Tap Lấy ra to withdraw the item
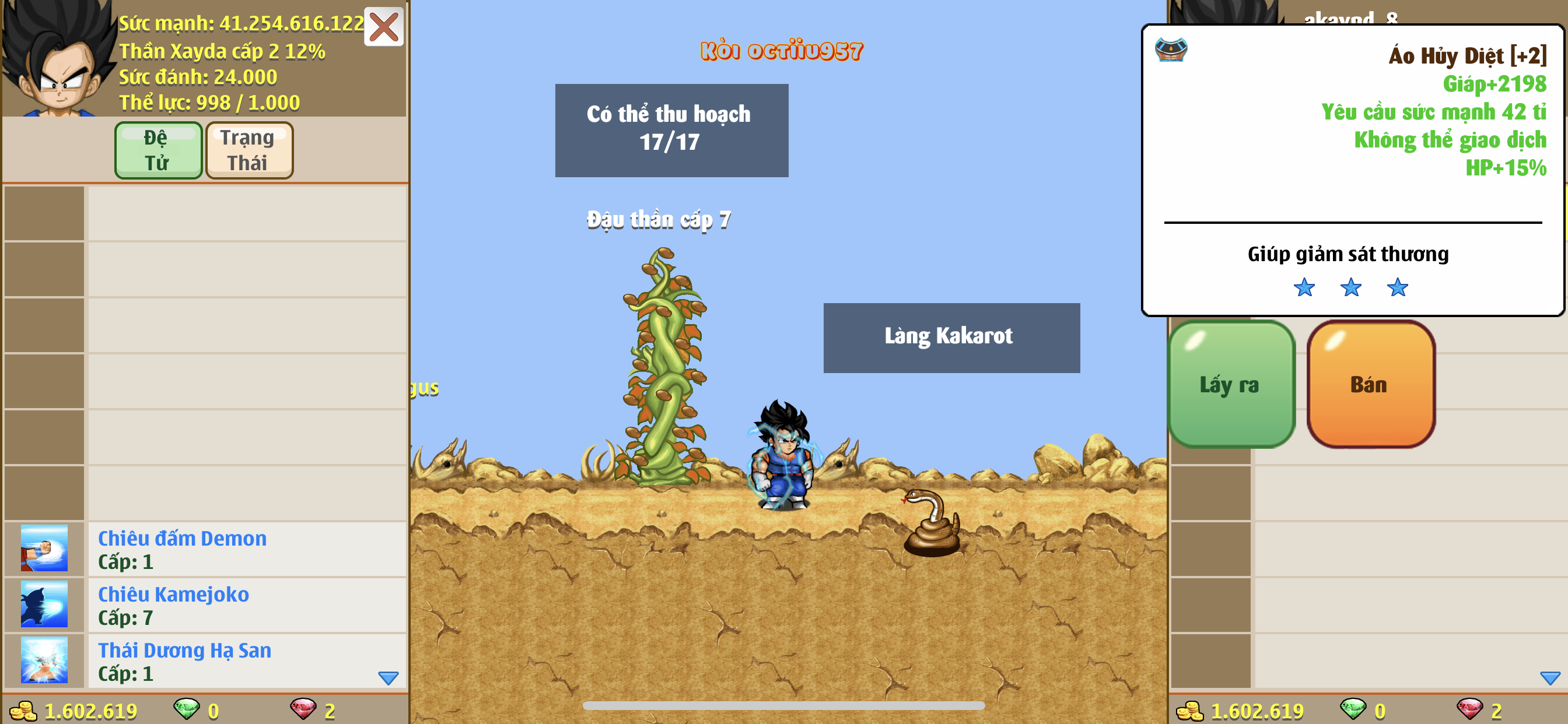 pyautogui.click(x=1230, y=385)
